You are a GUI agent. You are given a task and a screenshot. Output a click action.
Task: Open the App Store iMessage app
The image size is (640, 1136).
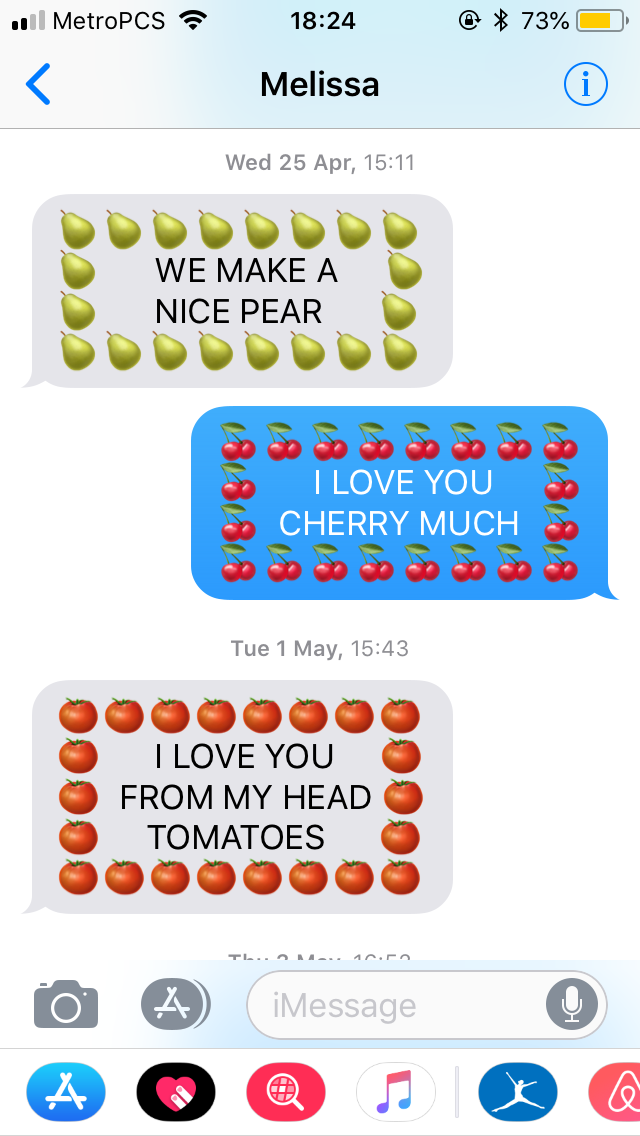(66, 1090)
